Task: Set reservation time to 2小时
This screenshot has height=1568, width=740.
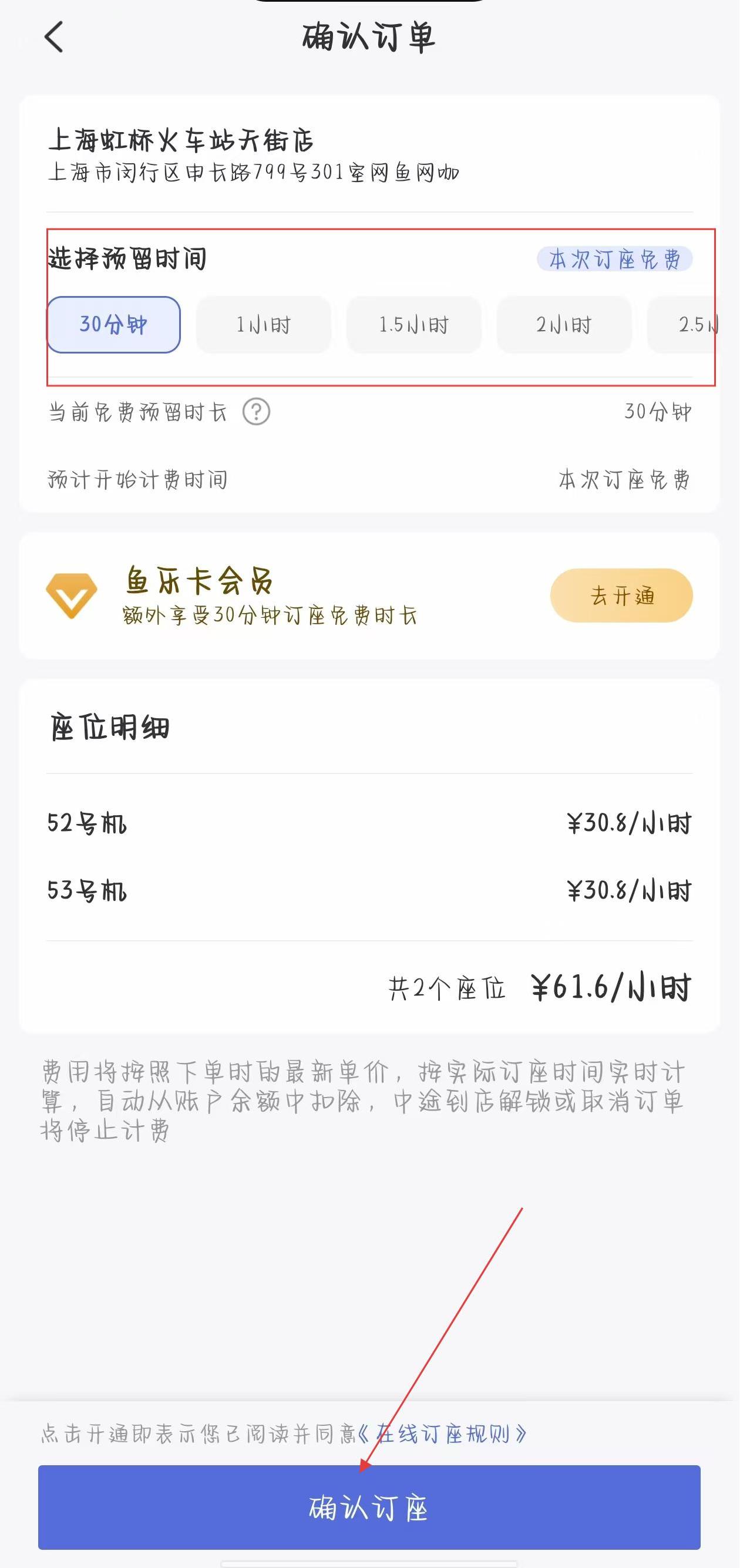Action: coord(564,324)
